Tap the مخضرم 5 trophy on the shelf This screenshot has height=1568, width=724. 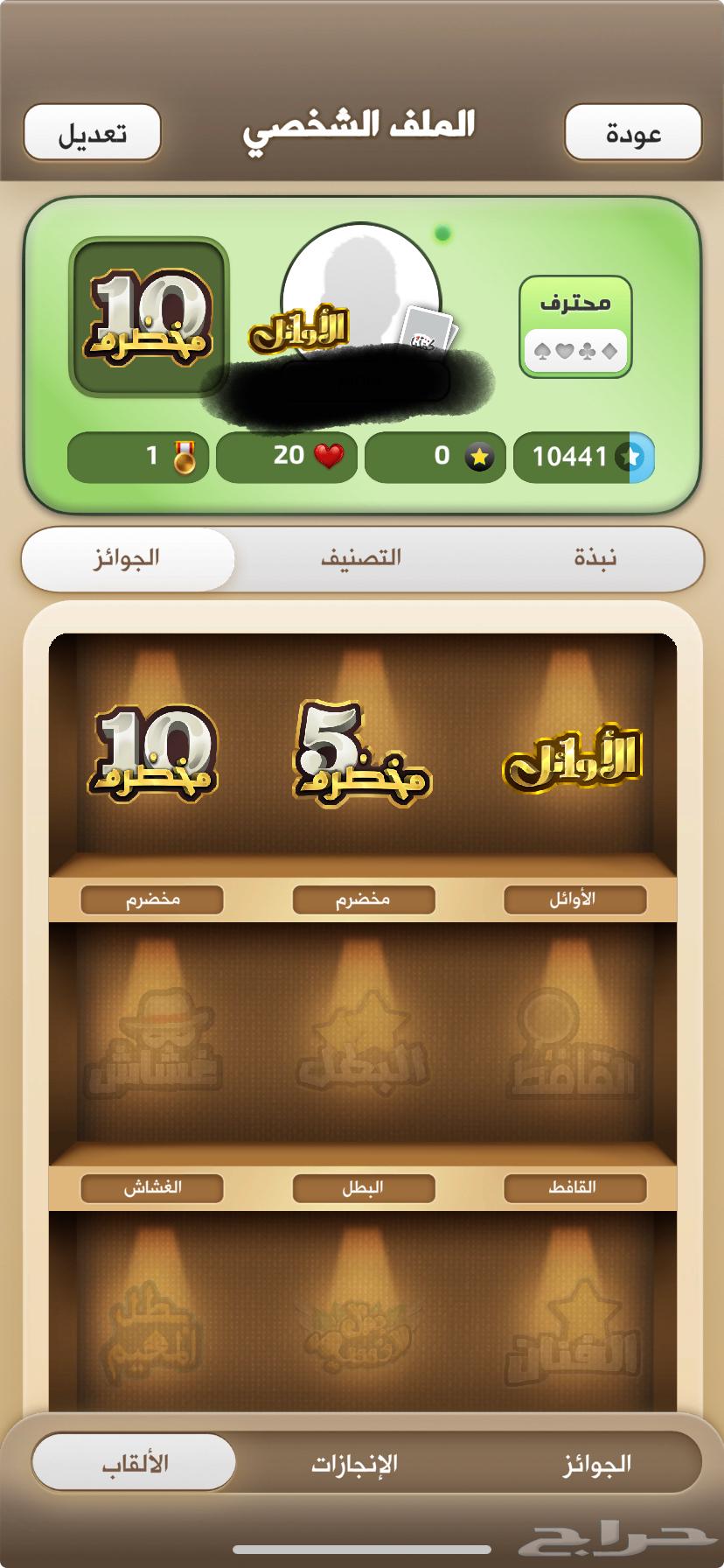(361, 752)
